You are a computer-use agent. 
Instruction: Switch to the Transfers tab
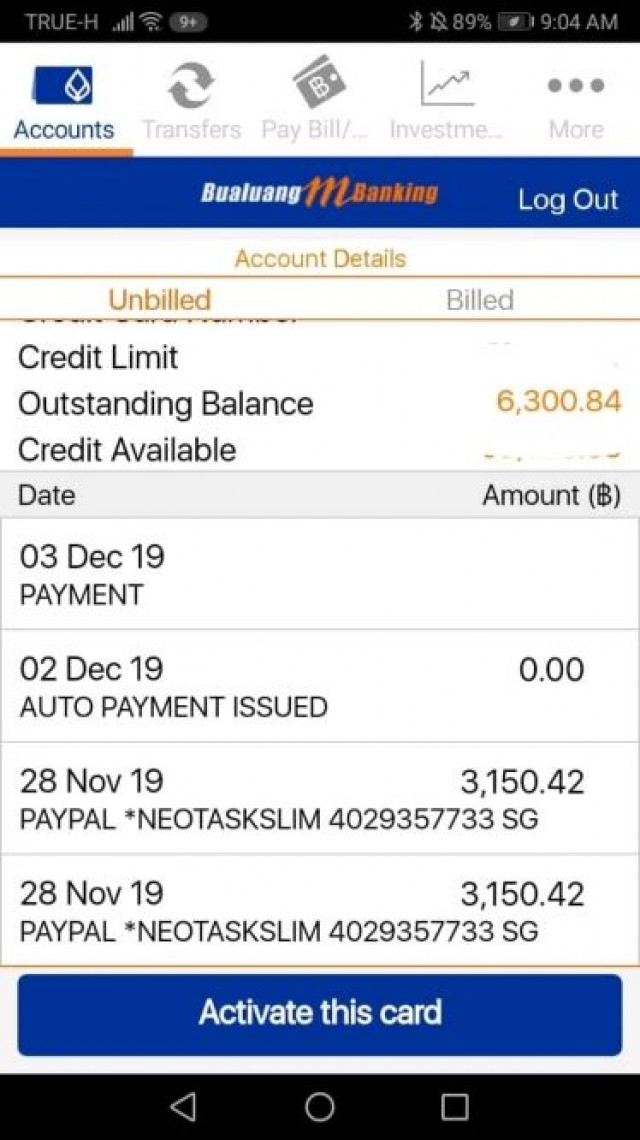[x=191, y=102]
